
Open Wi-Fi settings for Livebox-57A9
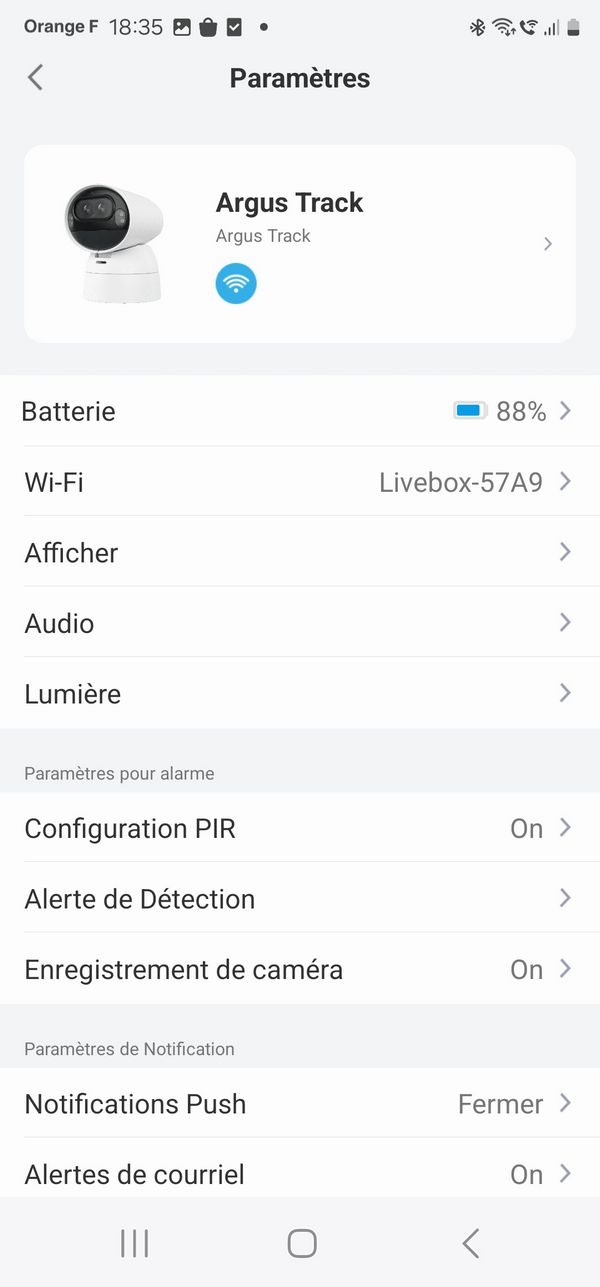(x=300, y=482)
